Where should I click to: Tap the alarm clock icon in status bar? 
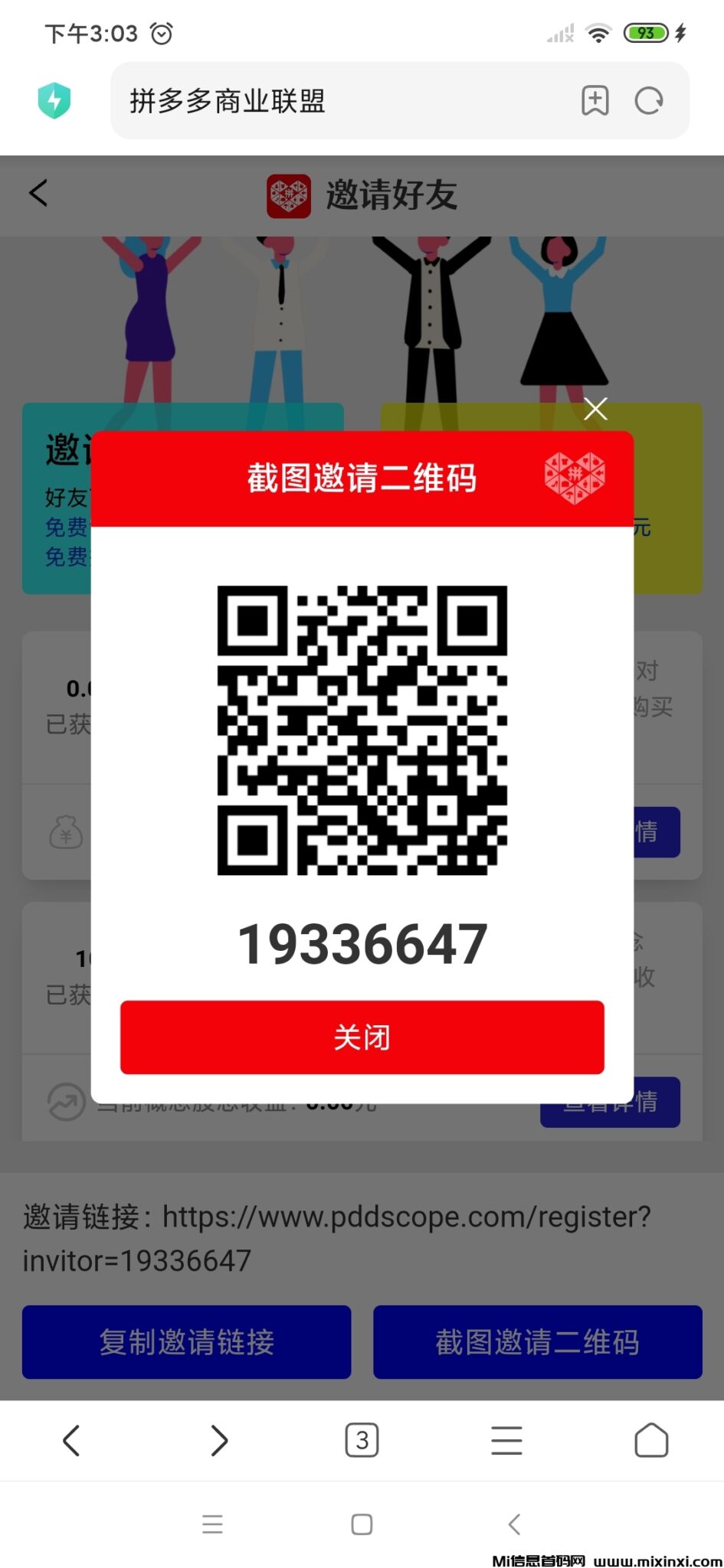click(163, 32)
